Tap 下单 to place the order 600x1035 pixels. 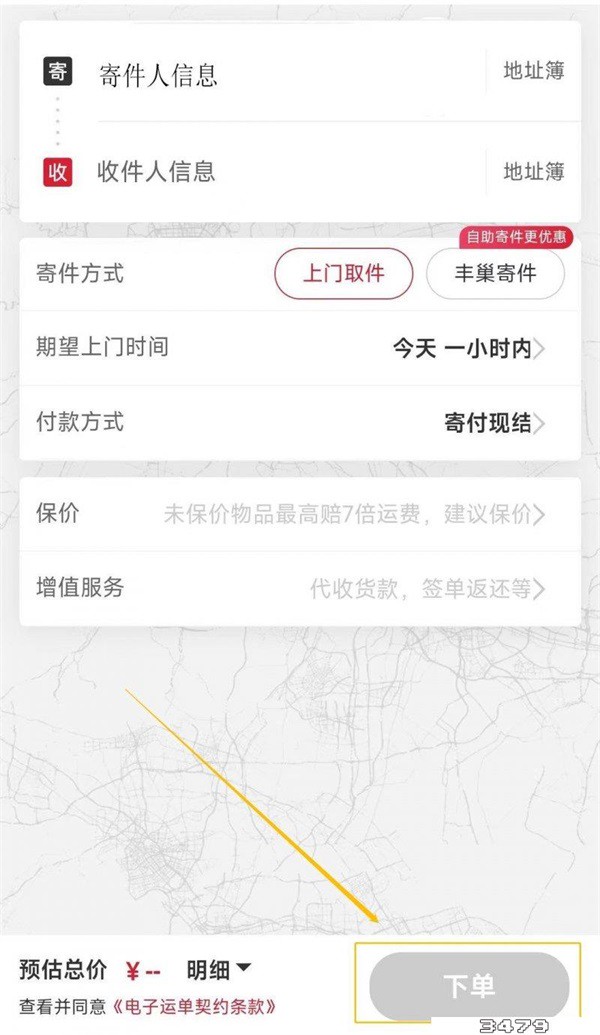468,986
